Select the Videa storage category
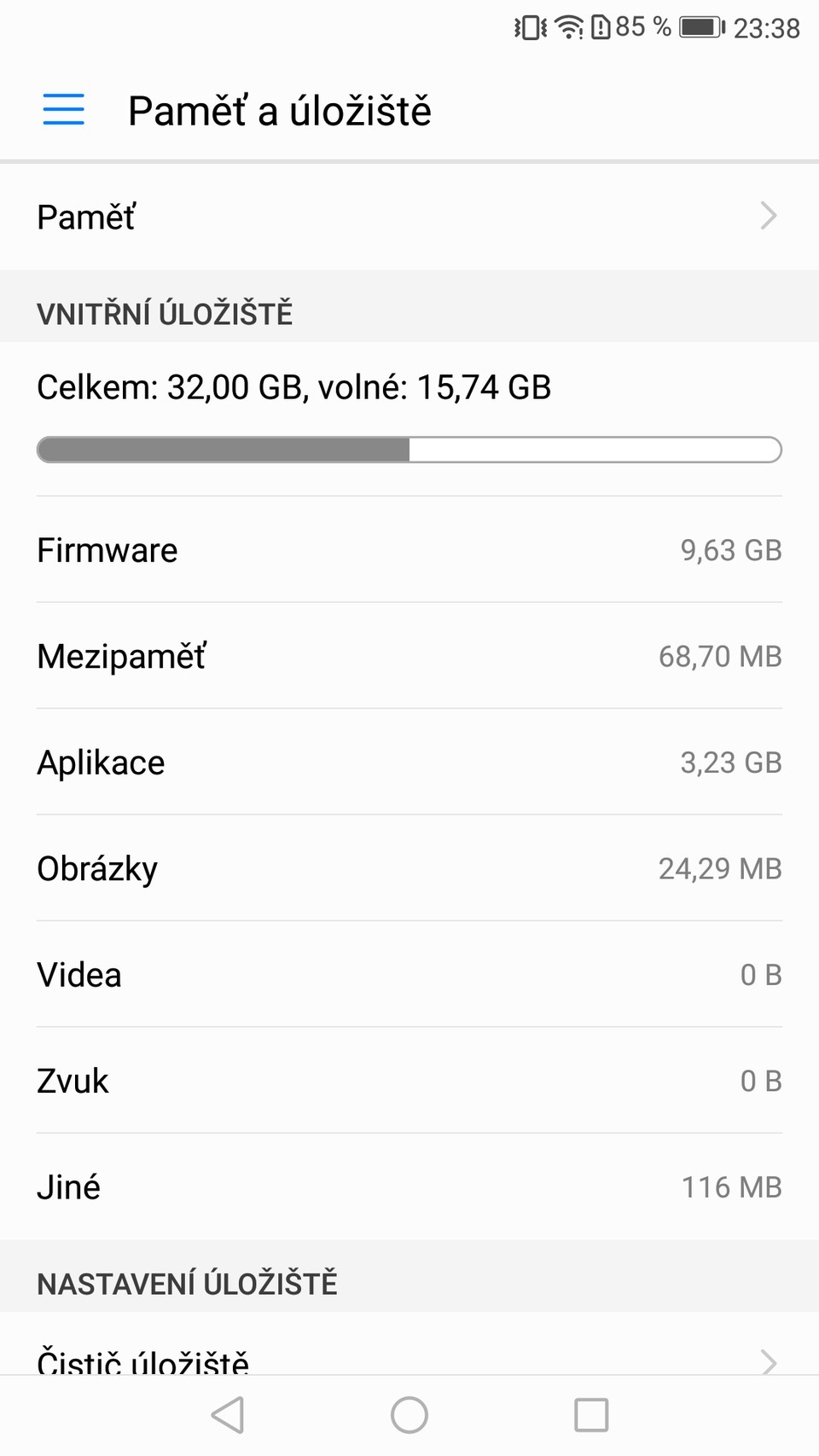Image resolution: width=819 pixels, height=1456 pixels. (x=409, y=974)
